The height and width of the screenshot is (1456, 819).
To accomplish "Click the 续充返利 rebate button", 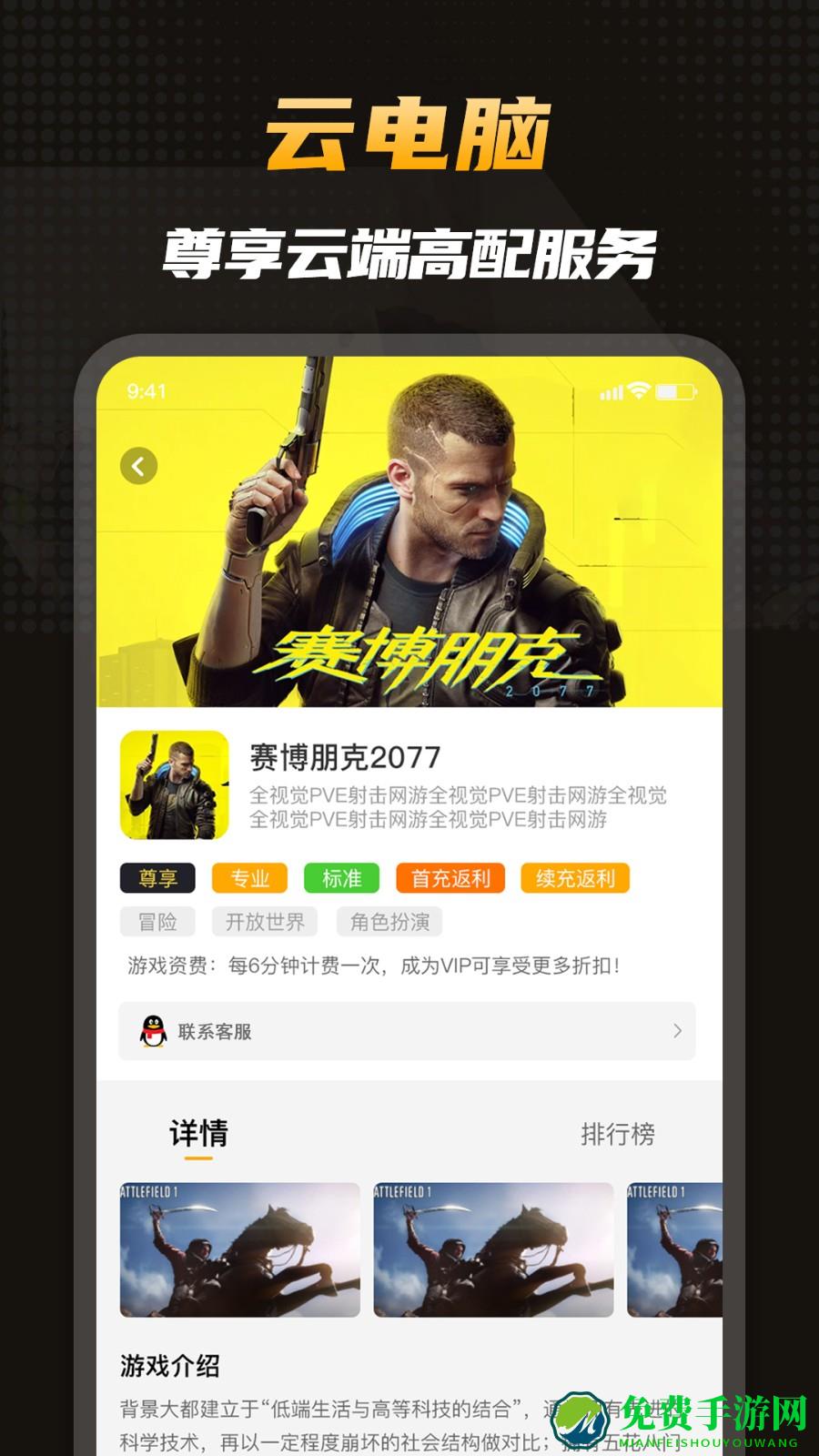I will tap(574, 878).
